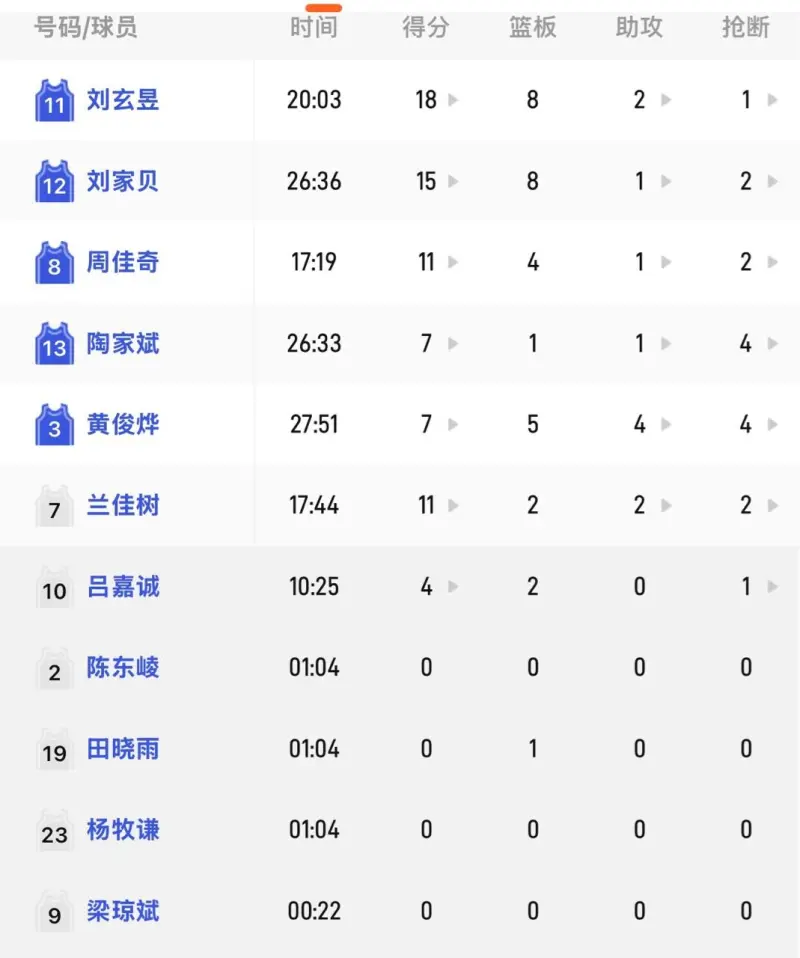Click the gray jersey icon beside 兰佳树

point(53,505)
